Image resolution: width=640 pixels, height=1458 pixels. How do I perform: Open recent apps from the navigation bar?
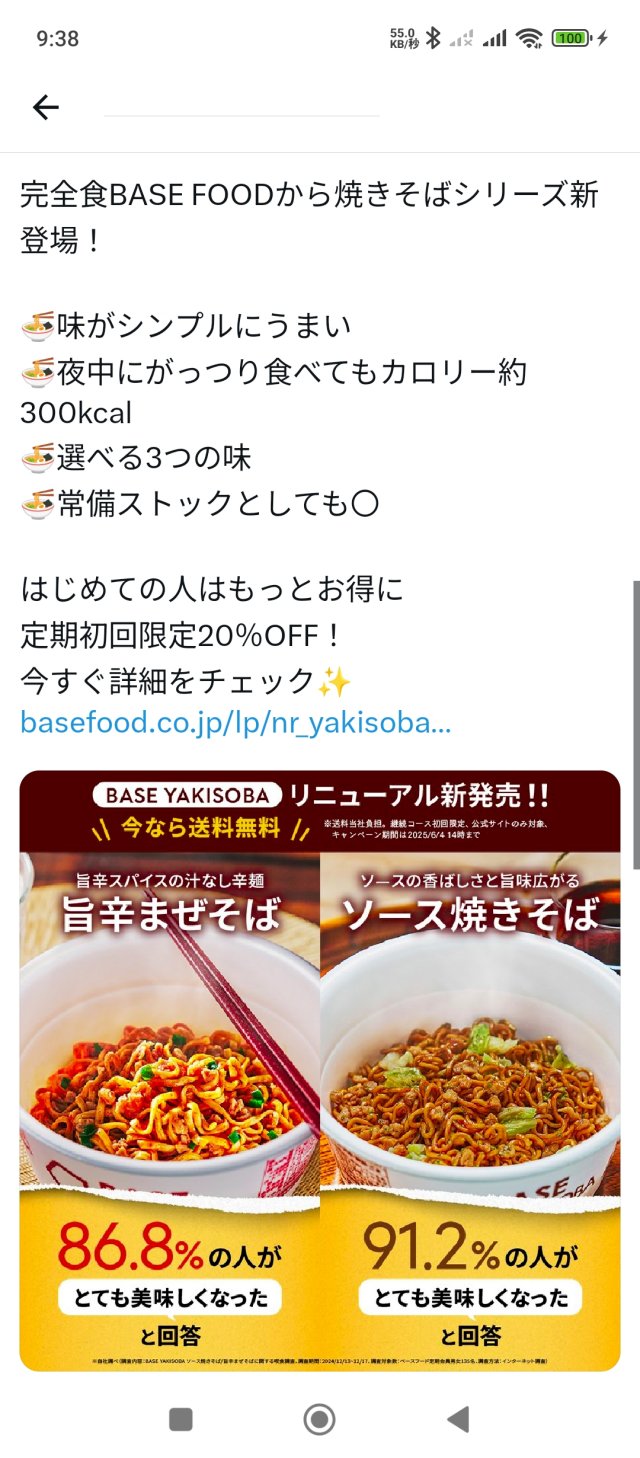180,1419
